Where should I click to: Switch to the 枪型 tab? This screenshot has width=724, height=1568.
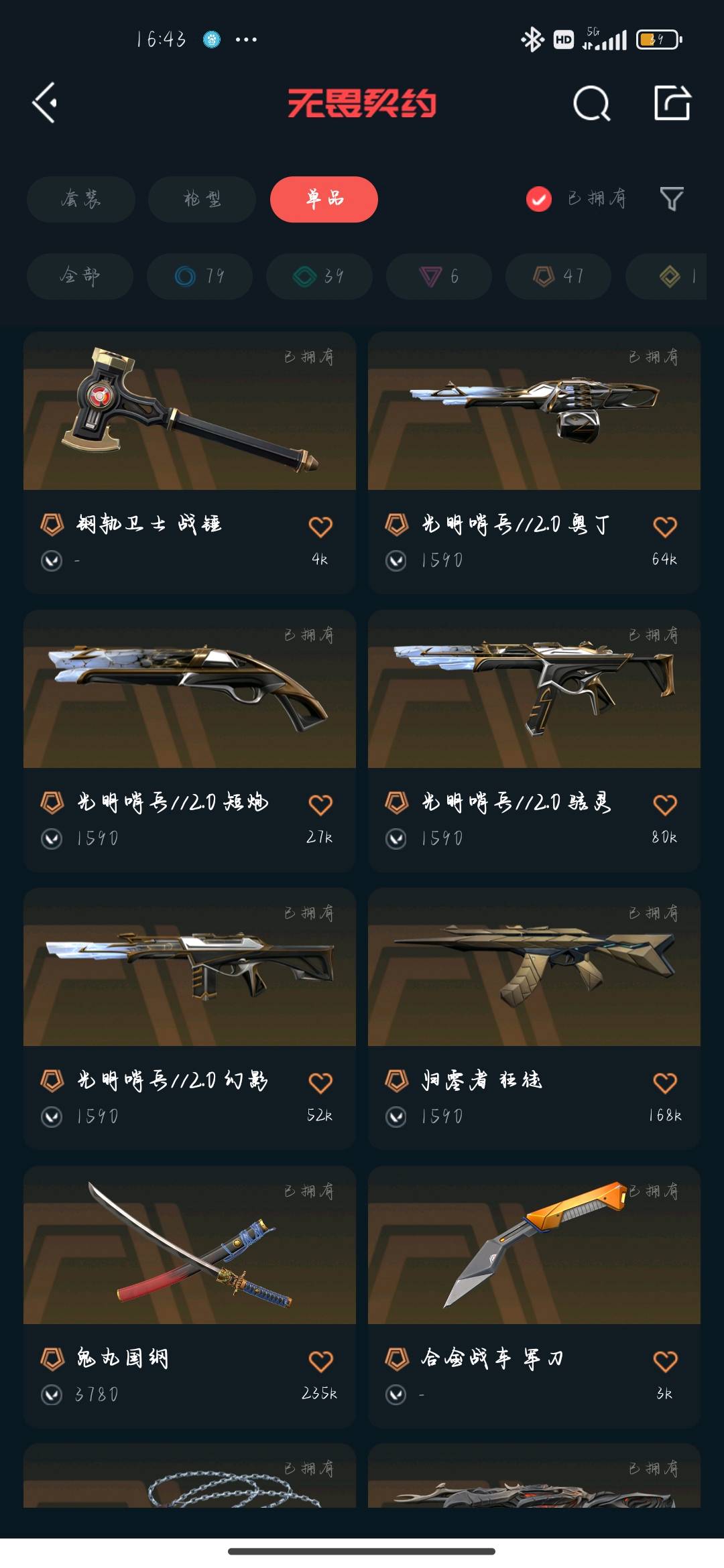[x=202, y=199]
